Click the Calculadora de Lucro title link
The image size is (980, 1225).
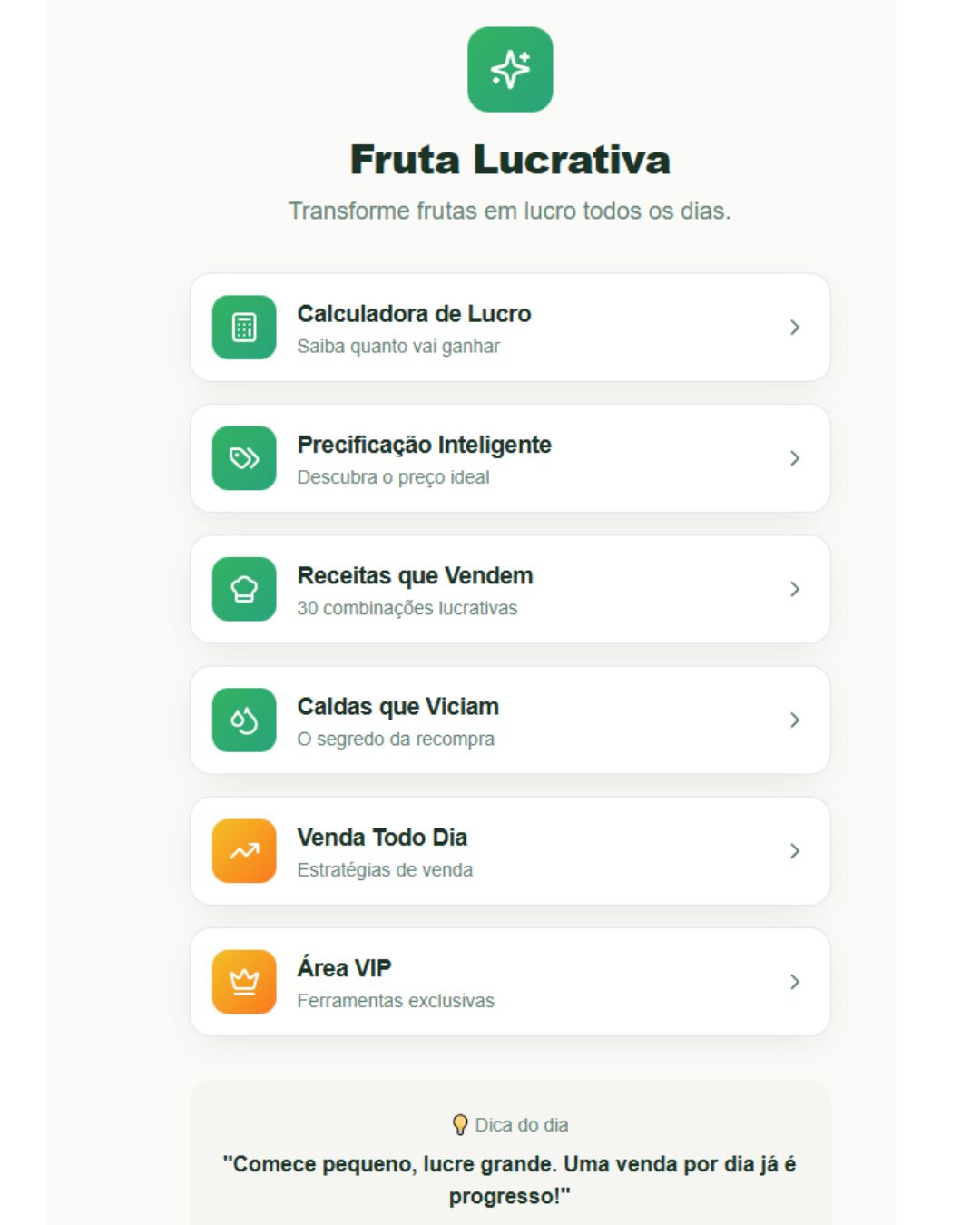pyautogui.click(x=413, y=313)
